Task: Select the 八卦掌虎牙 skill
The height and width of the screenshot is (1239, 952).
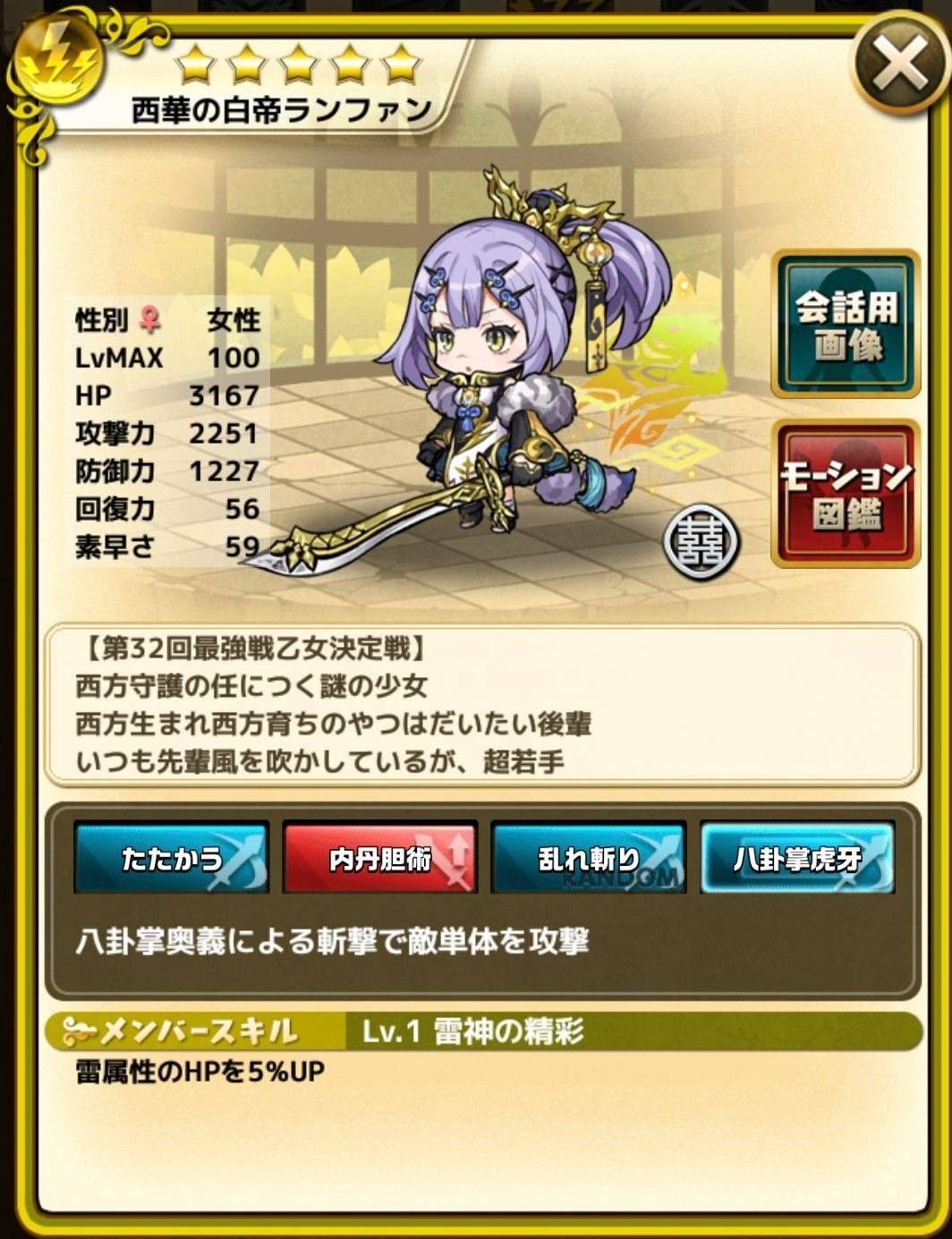Action: click(797, 859)
